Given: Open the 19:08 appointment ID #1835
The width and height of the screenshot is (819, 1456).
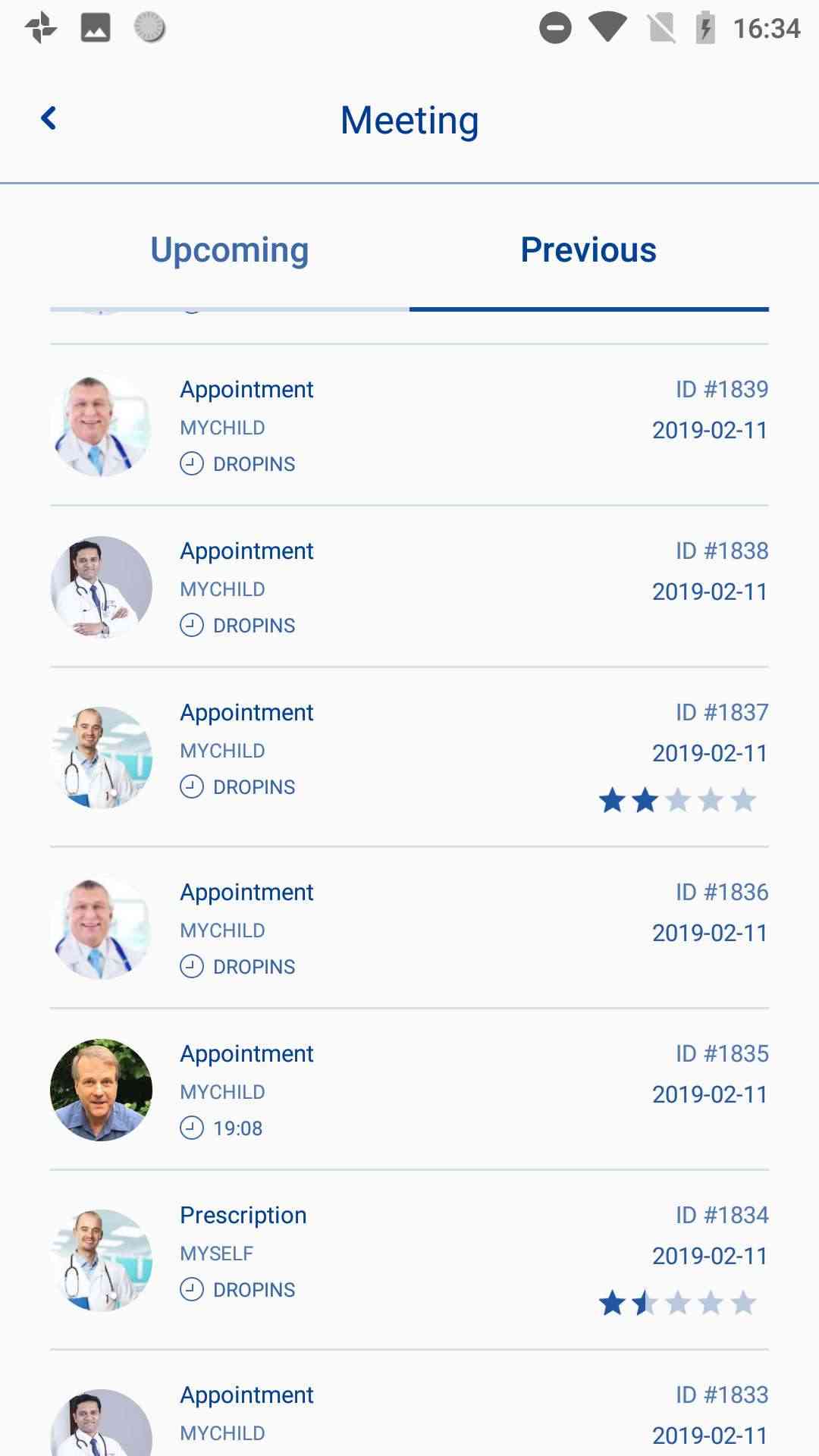Looking at the screenshot, I should pyautogui.click(x=409, y=1090).
